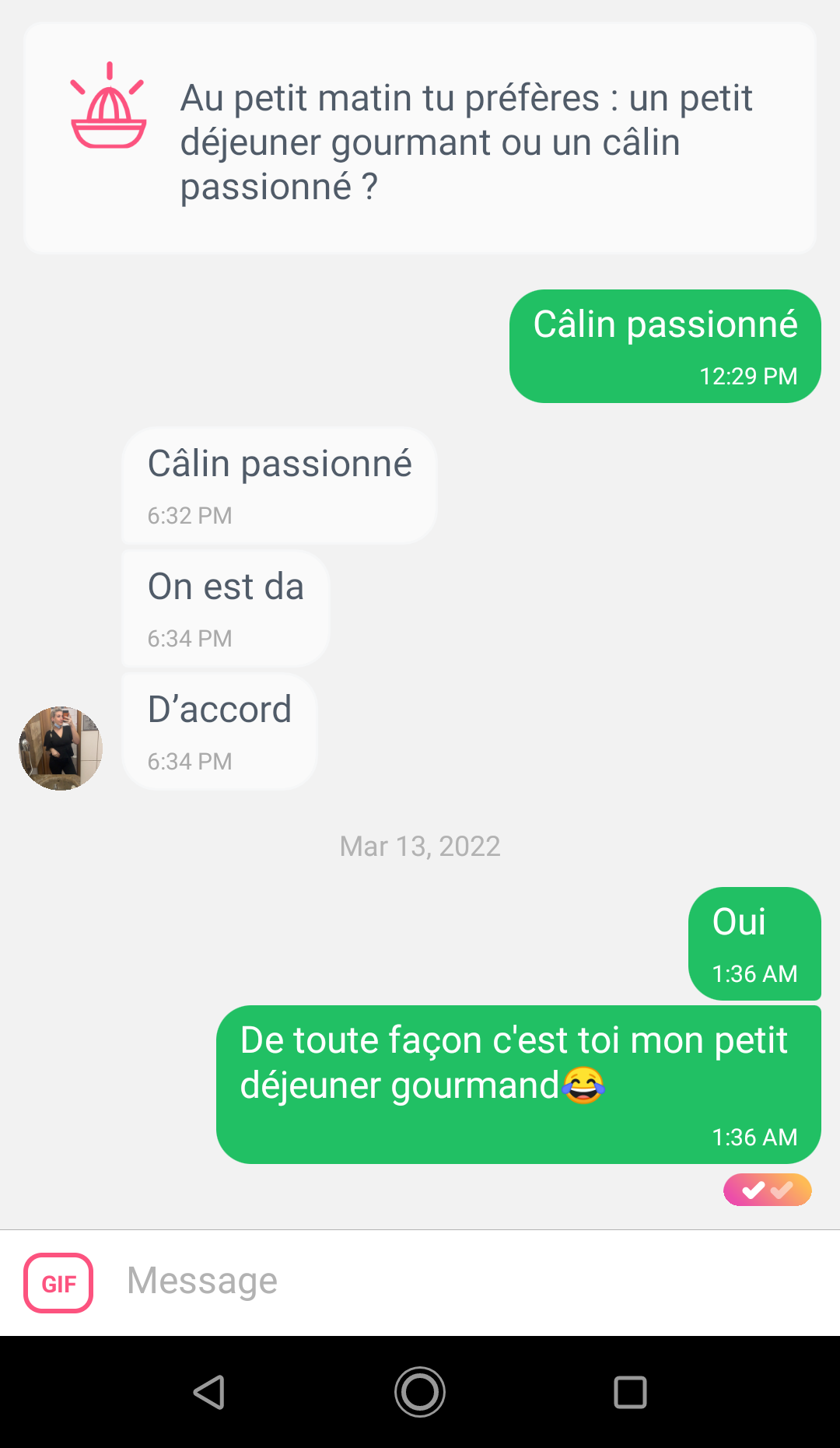The width and height of the screenshot is (840, 1448).
Task: Go back with the system back button
Action: pyautogui.click(x=209, y=1392)
